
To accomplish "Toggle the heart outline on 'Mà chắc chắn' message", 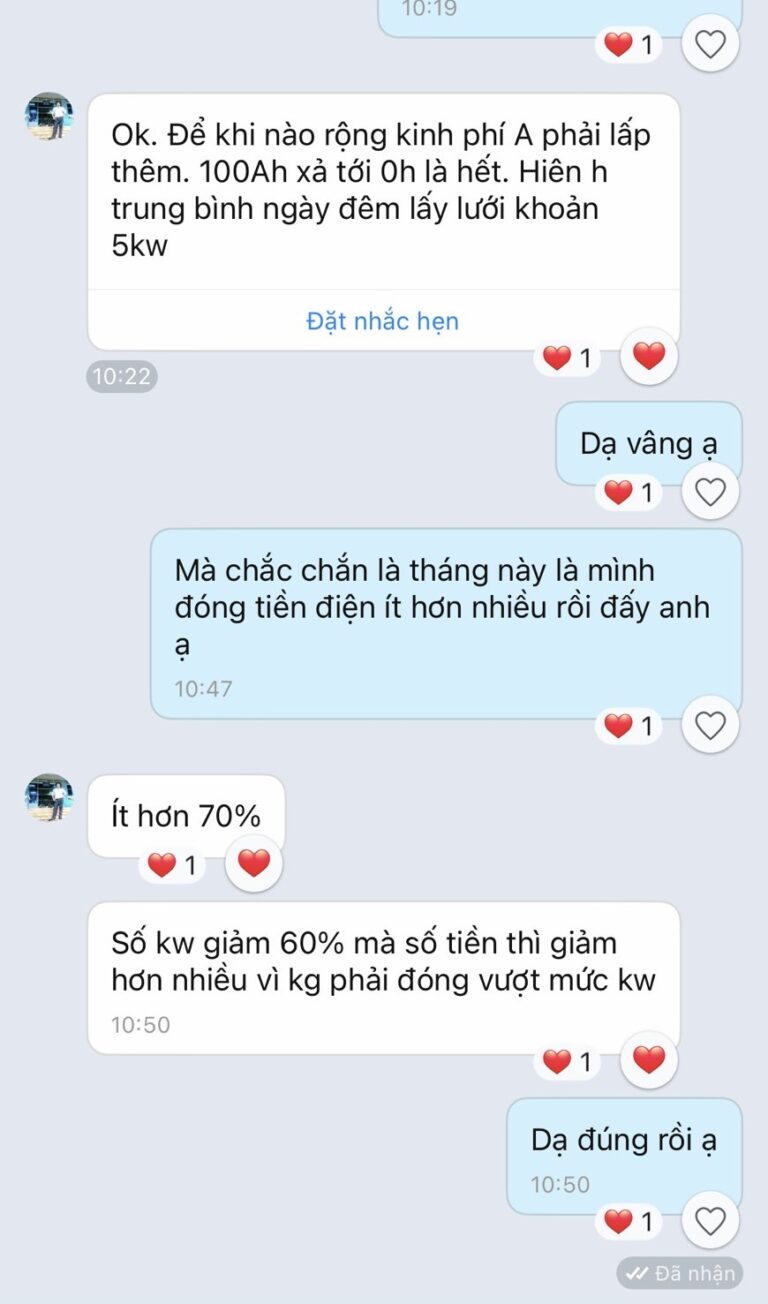I will point(710,724).
